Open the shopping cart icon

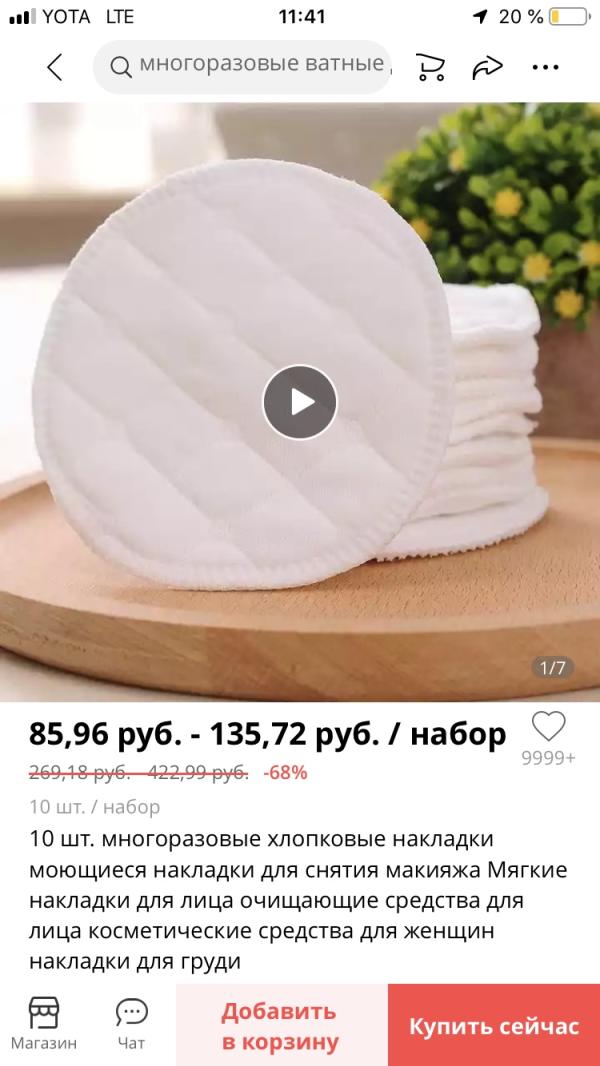(430, 67)
